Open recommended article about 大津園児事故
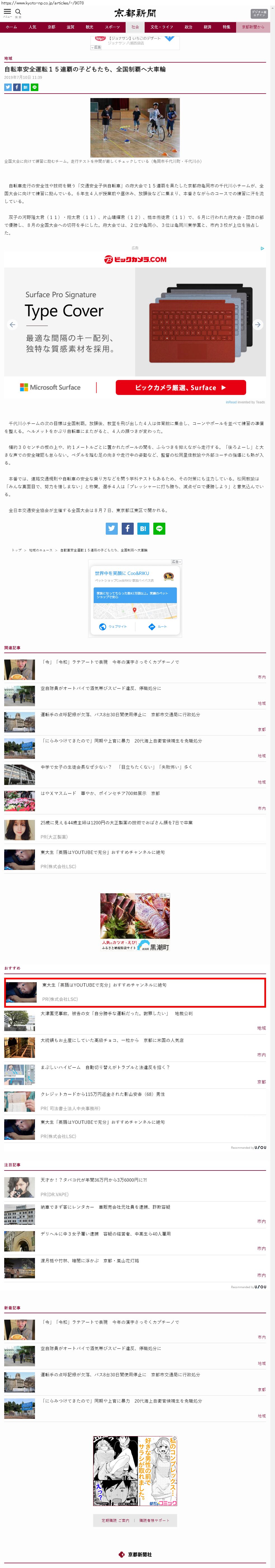This screenshot has width=275, height=1568. pos(116,1014)
